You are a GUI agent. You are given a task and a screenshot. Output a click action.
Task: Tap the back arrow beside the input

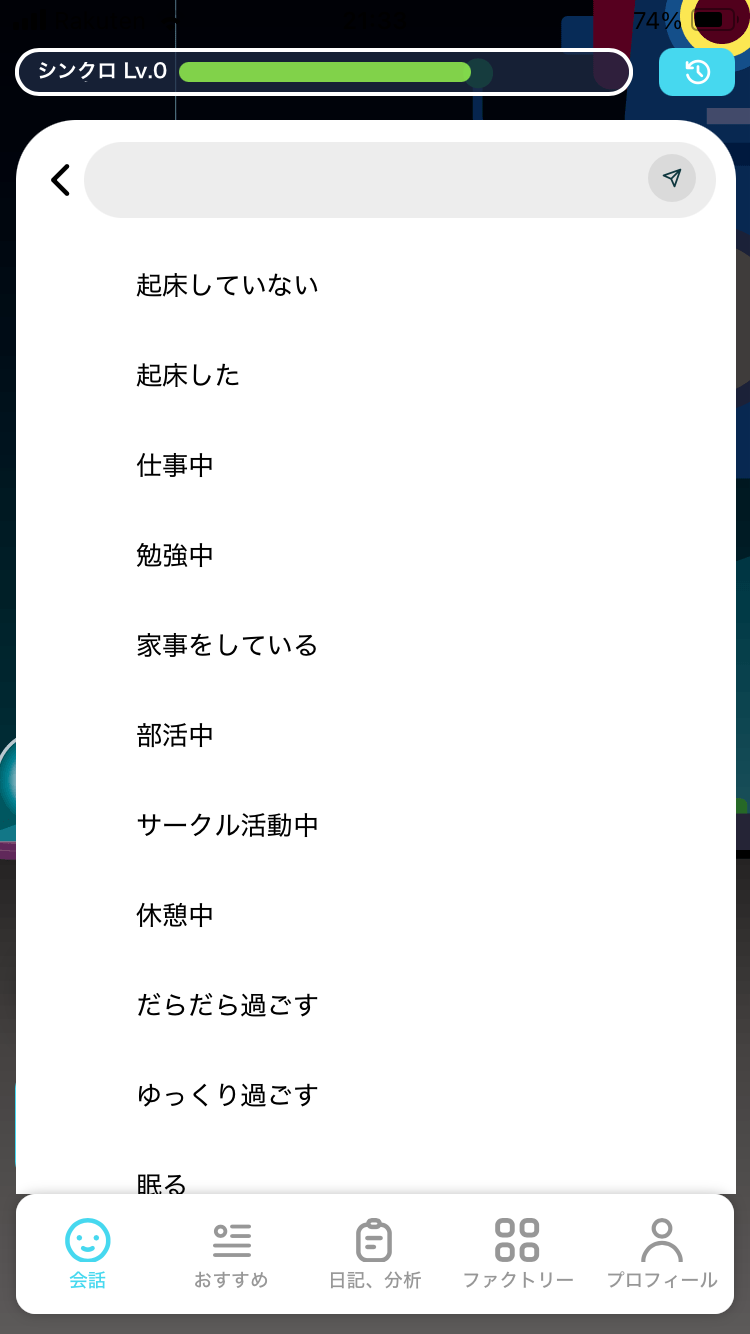point(61,180)
